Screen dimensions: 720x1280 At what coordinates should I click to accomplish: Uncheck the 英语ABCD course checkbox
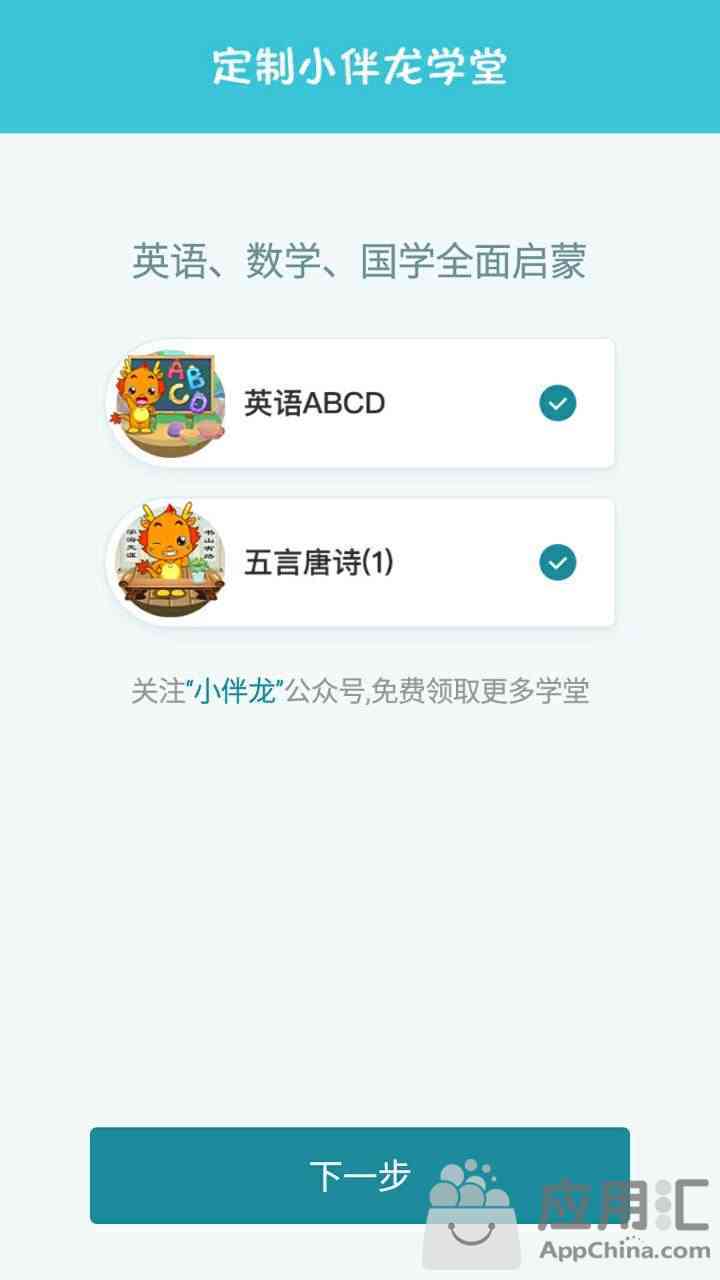click(557, 403)
